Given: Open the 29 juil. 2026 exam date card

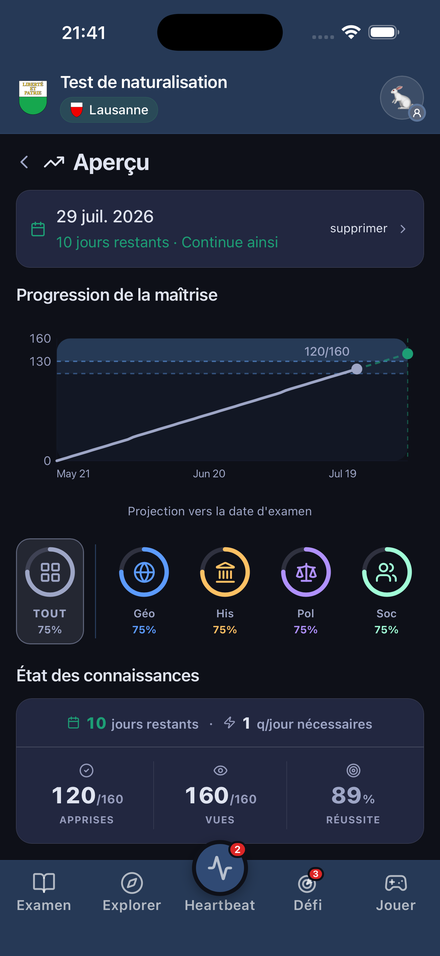Looking at the screenshot, I should [x=220, y=229].
